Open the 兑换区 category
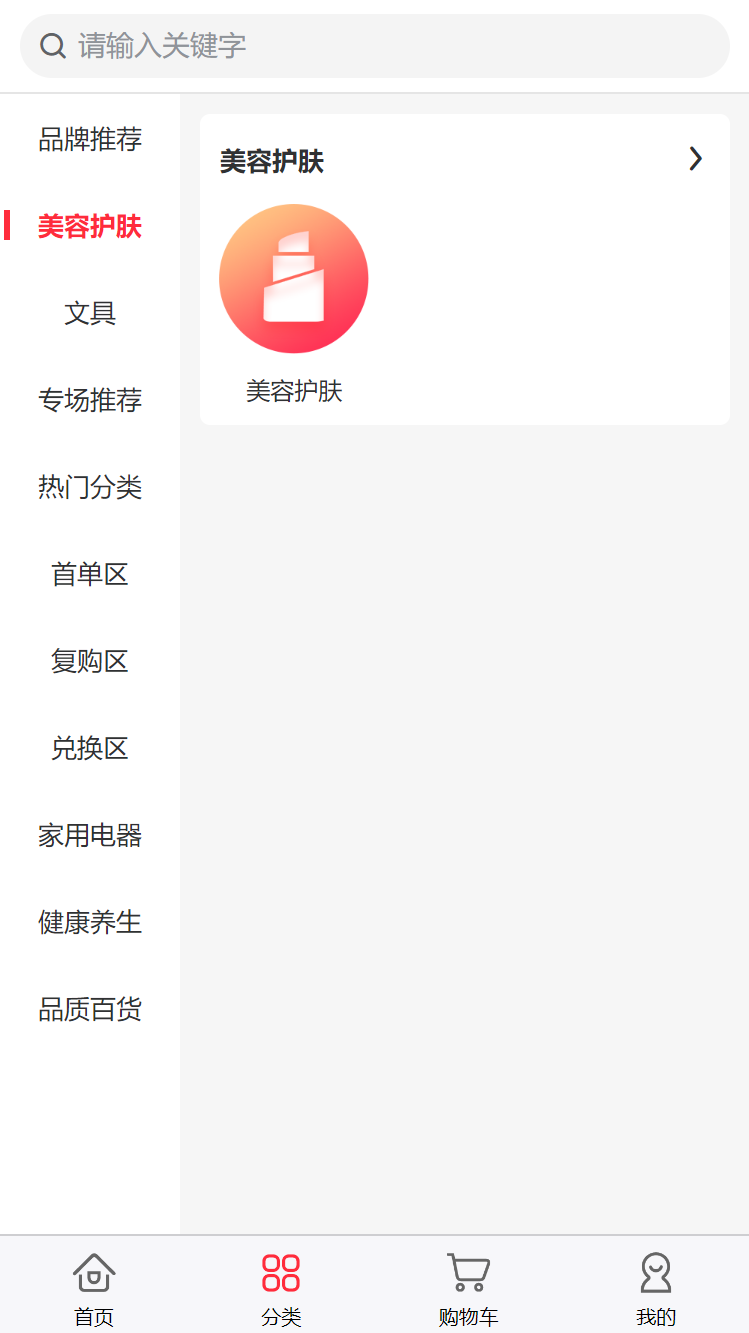749x1333 pixels. click(x=90, y=748)
